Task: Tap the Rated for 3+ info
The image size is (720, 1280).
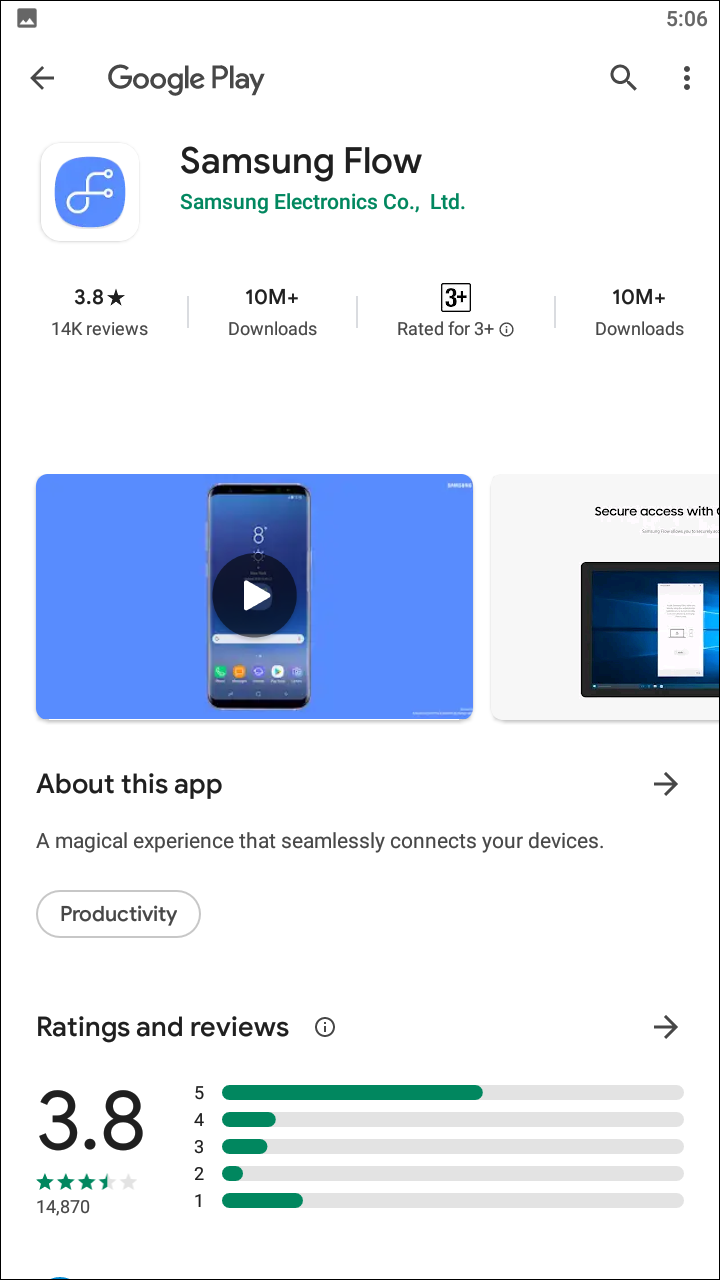Action: [455, 311]
